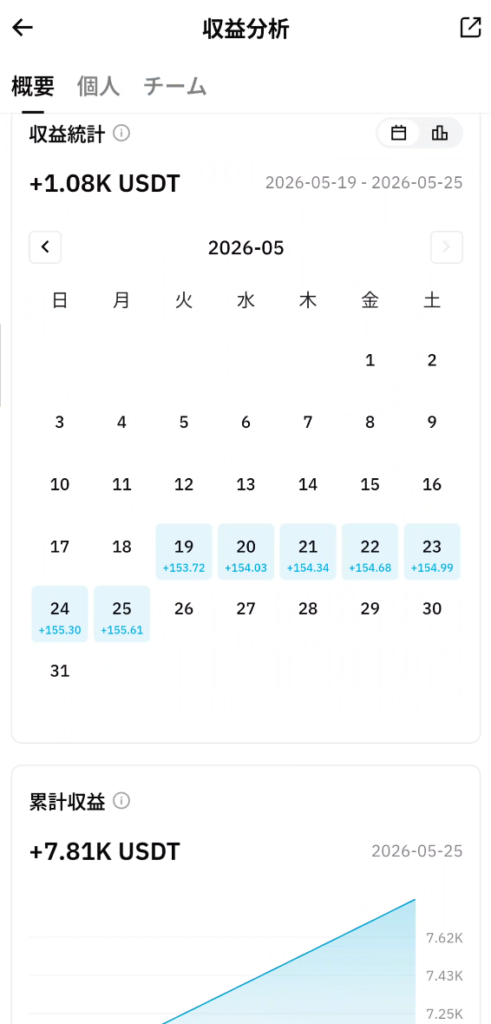The width and height of the screenshot is (491, 1024).
Task: Switch to the チーム tab
Action: (175, 86)
